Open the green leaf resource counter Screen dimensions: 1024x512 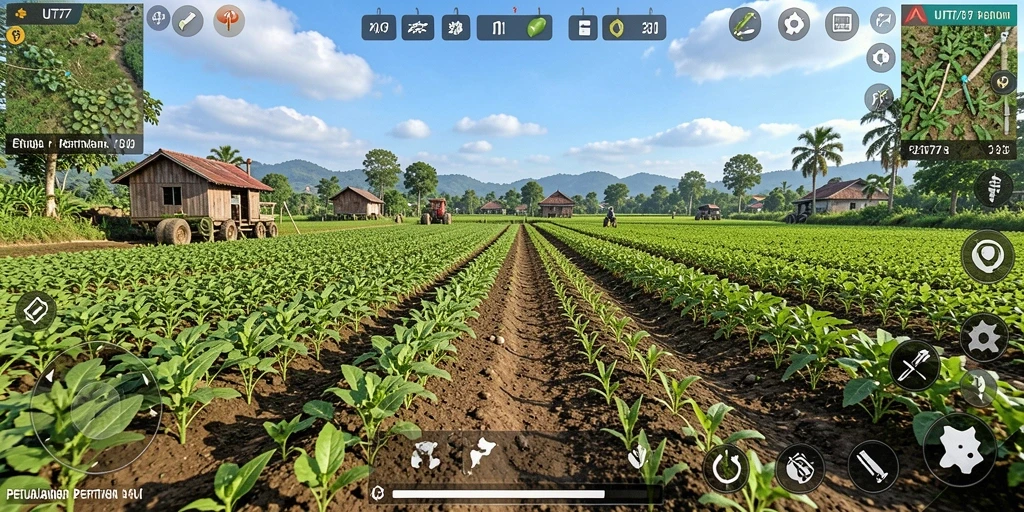tap(514, 28)
